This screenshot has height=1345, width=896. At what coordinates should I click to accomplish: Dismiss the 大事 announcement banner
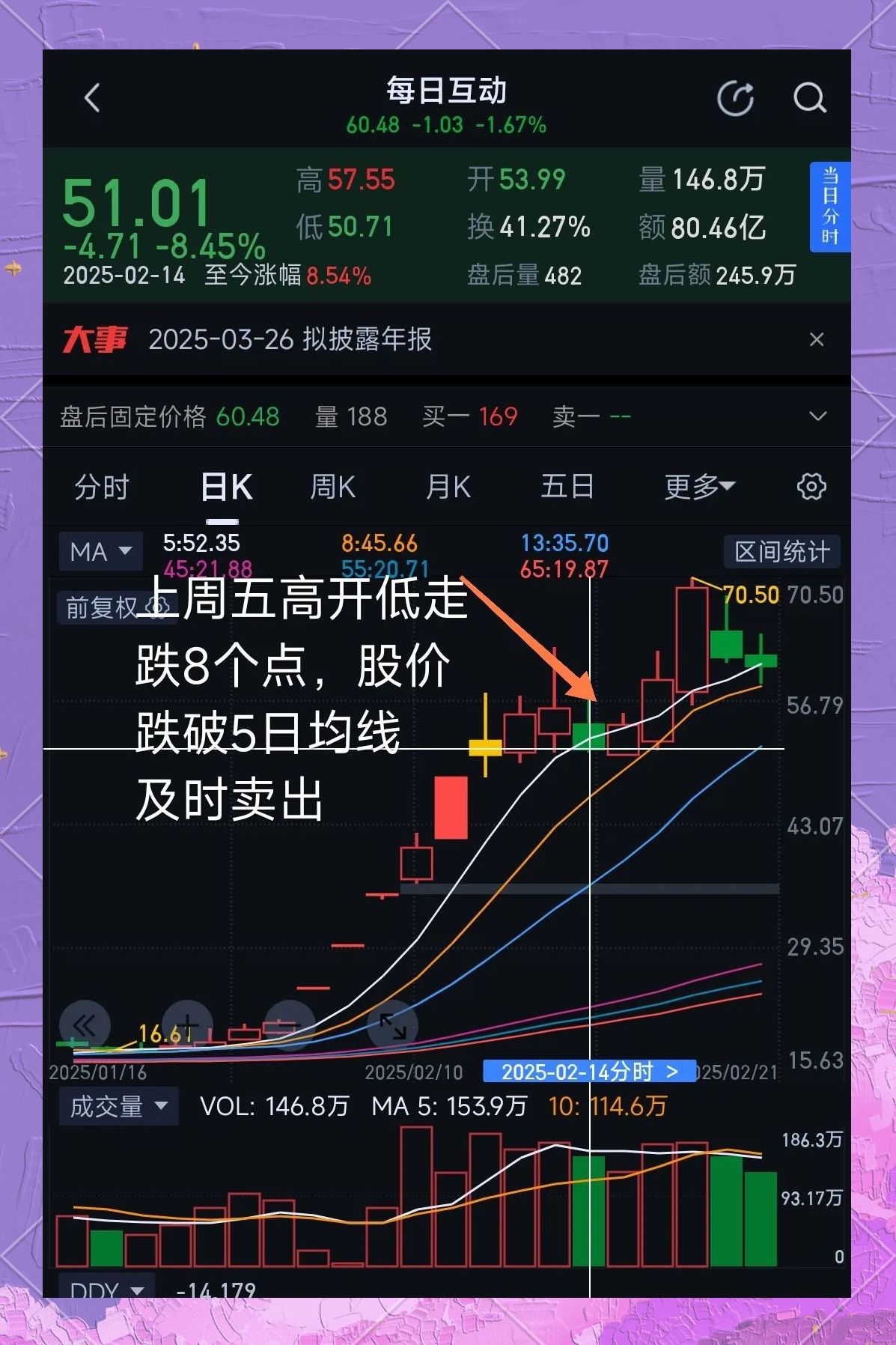tap(817, 340)
